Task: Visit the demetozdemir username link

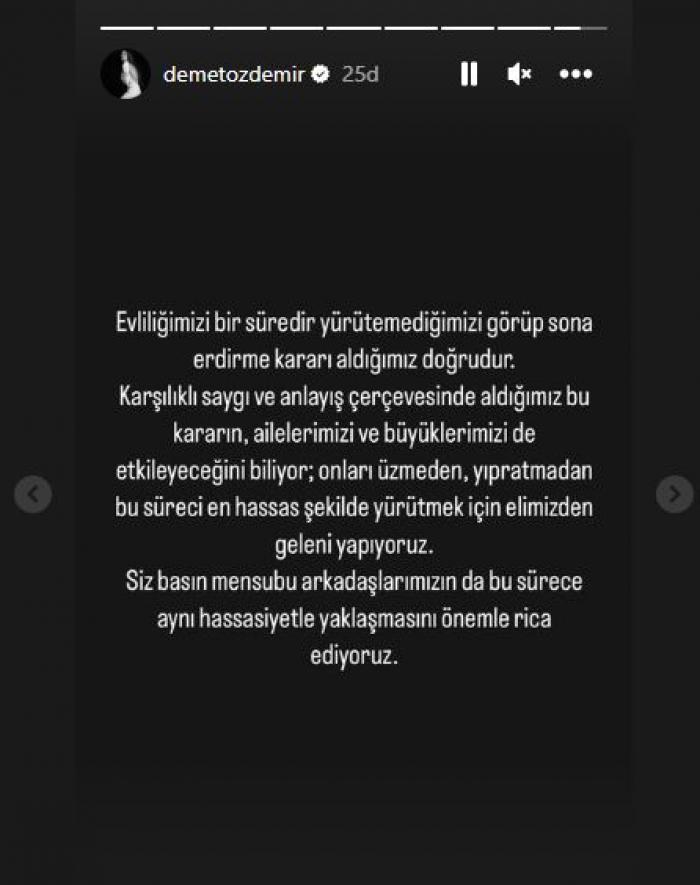Action: 232,74
